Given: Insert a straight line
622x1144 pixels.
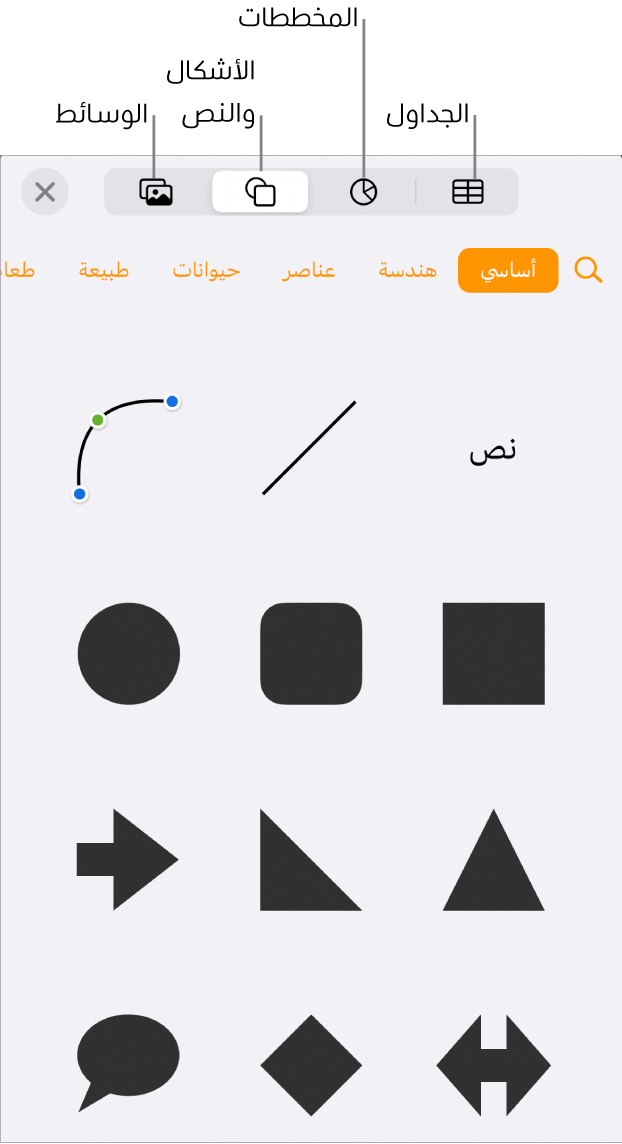Looking at the screenshot, I should pyautogui.click(x=309, y=448).
